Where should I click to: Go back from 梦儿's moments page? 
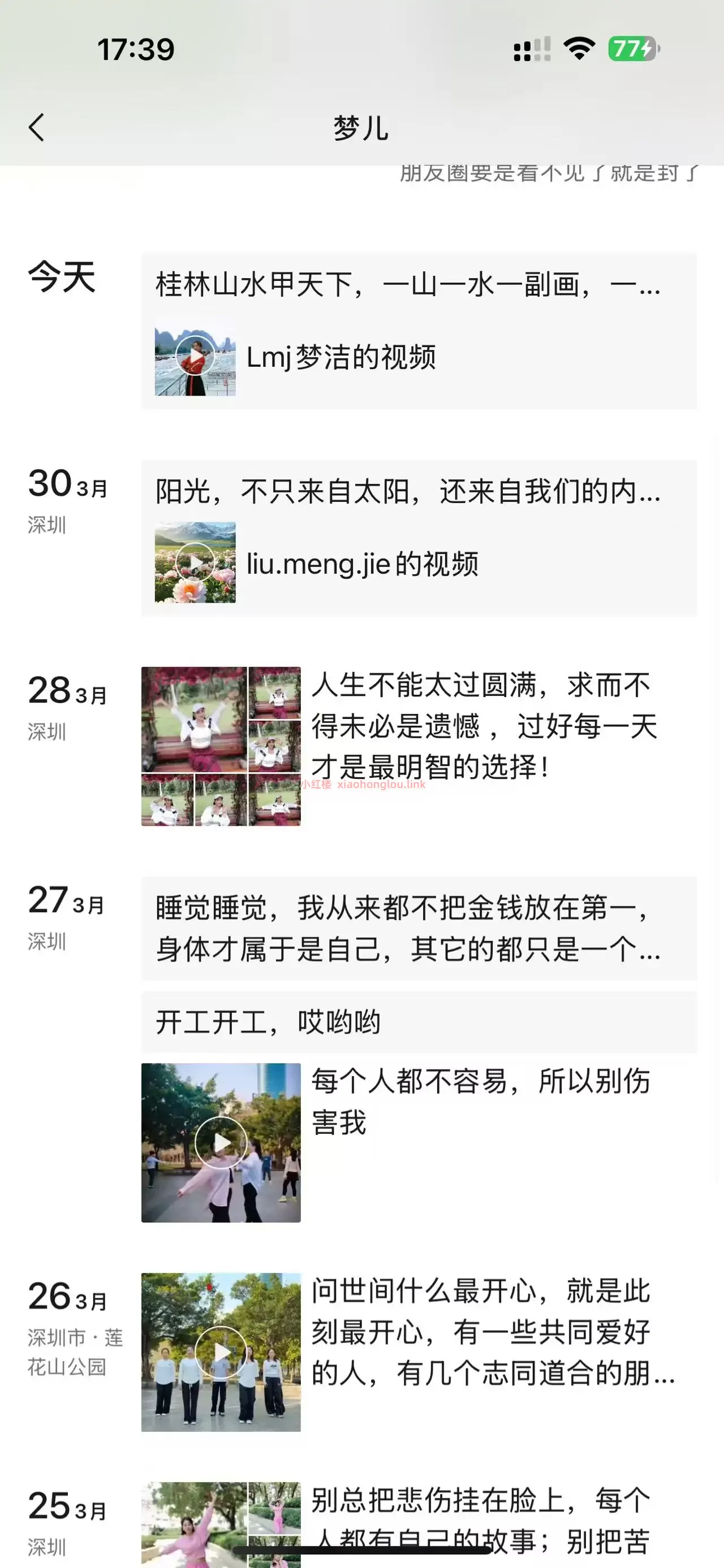click(37, 127)
